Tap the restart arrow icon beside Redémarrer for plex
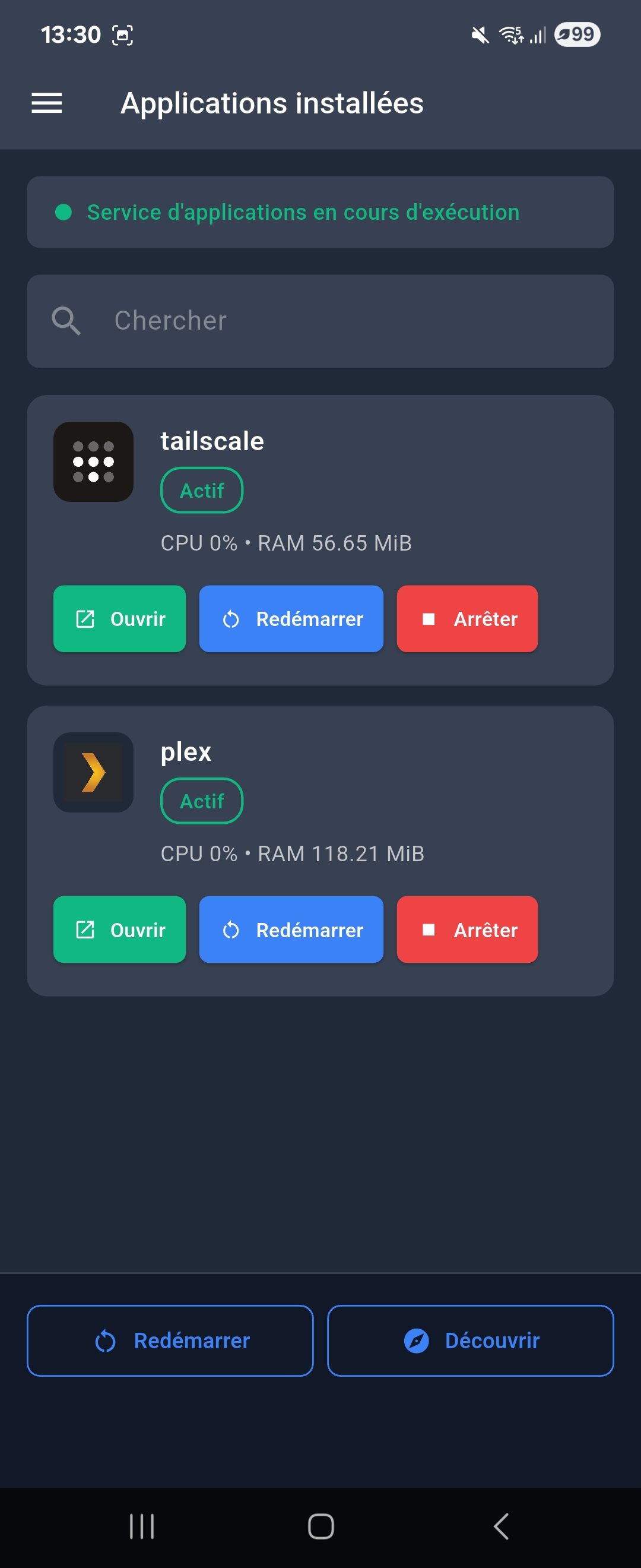This screenshot has width=641, height=1568. (231, 930)
